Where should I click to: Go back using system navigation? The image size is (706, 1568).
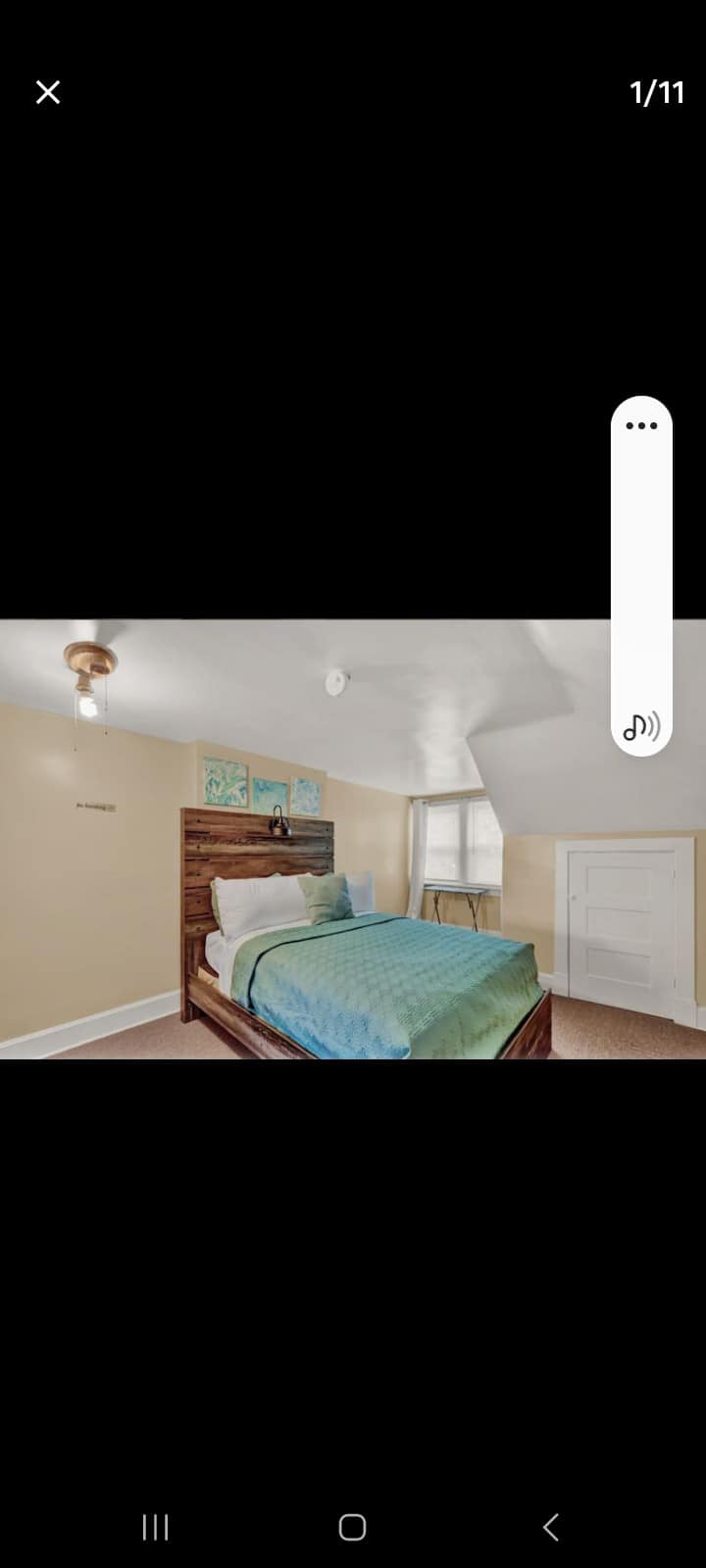[x=550, y=1526]
